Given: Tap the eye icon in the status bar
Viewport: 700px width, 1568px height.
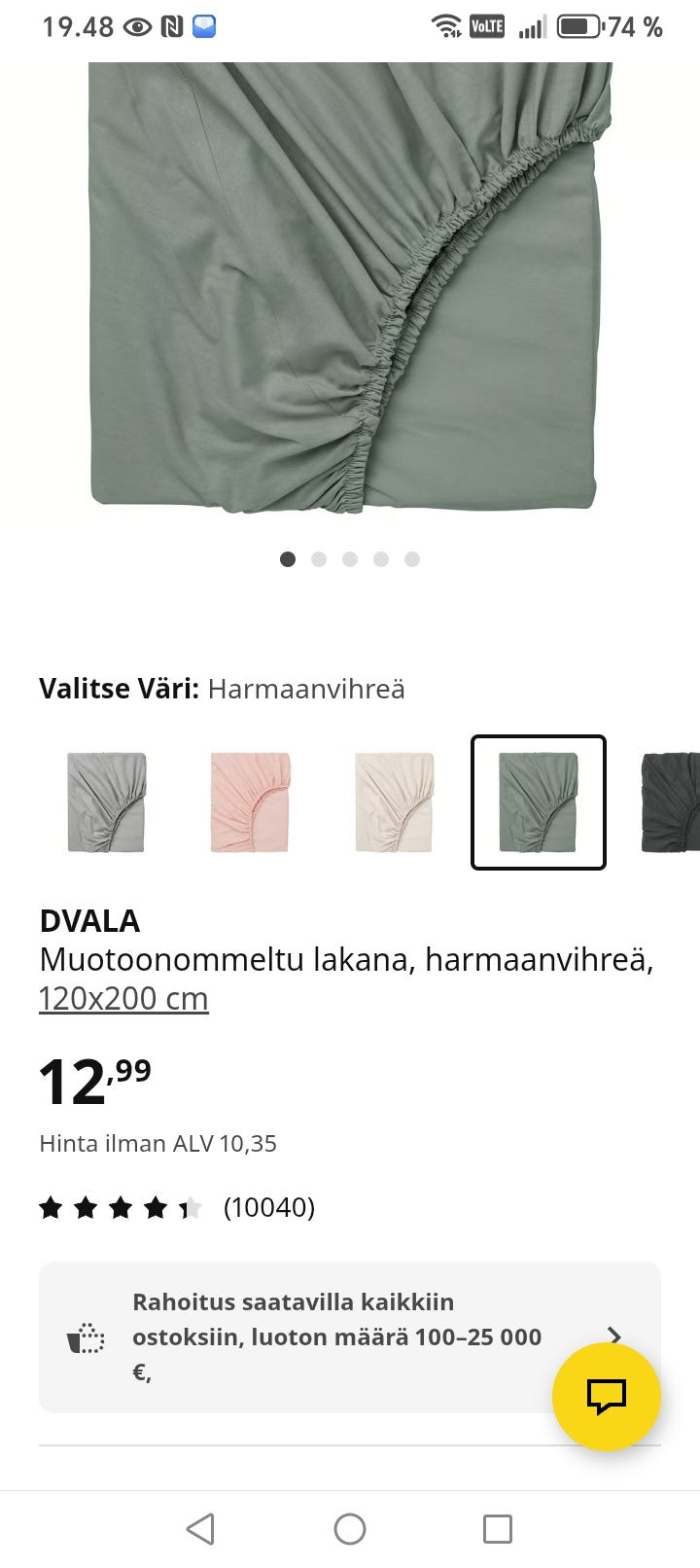Looking at the screenshot, I should pyautogui.click(x=134, y=26).
